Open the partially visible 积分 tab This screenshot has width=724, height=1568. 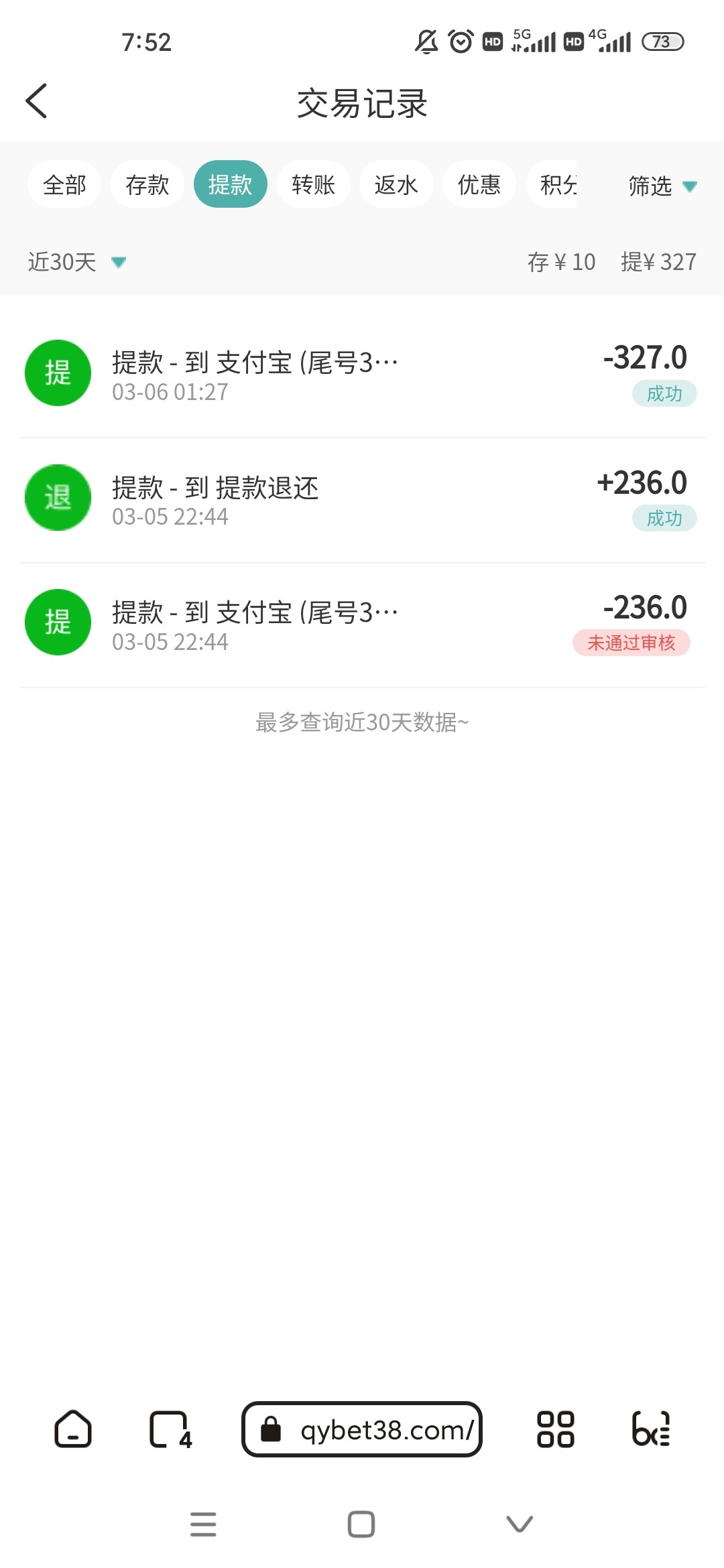(556, 184)
